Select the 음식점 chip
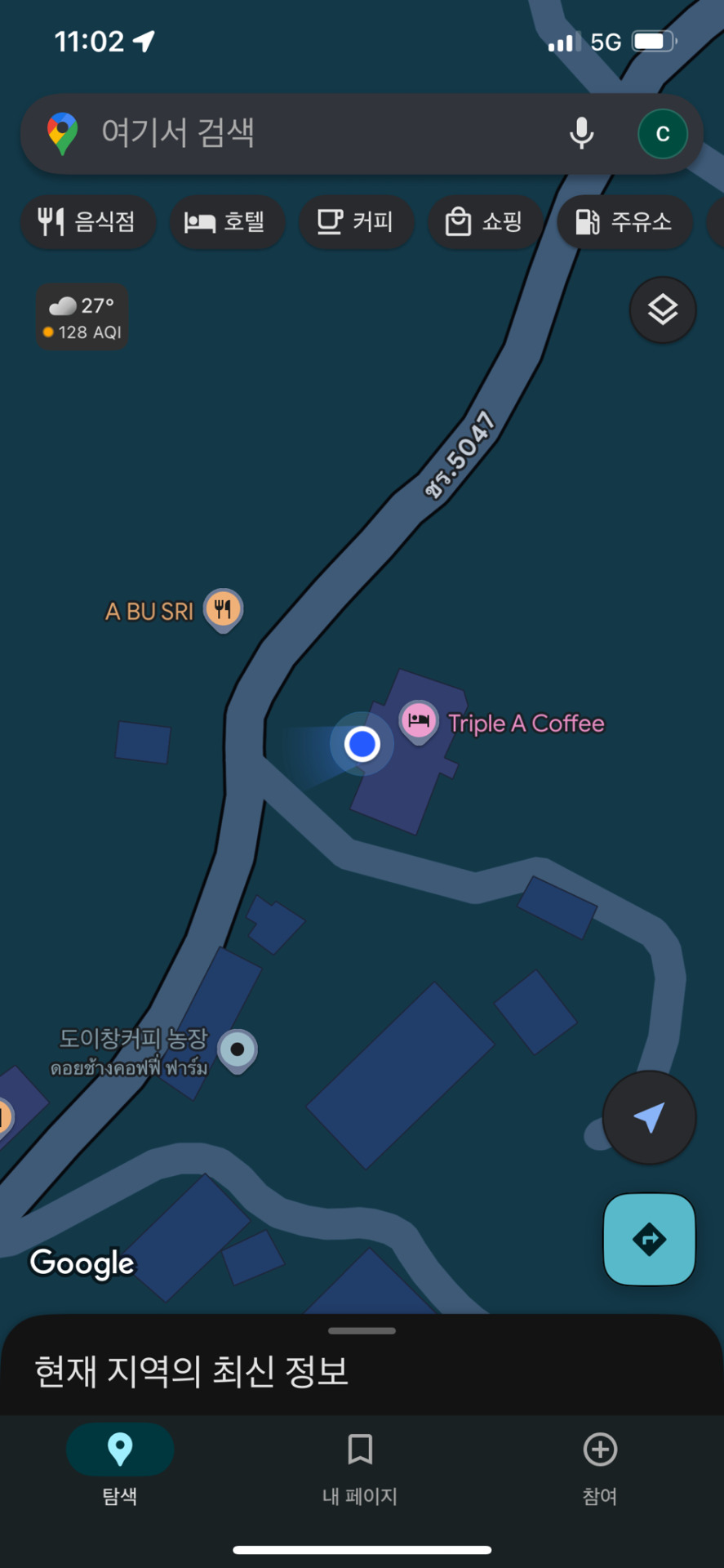 pyautogui.click(x=87, y=221)
